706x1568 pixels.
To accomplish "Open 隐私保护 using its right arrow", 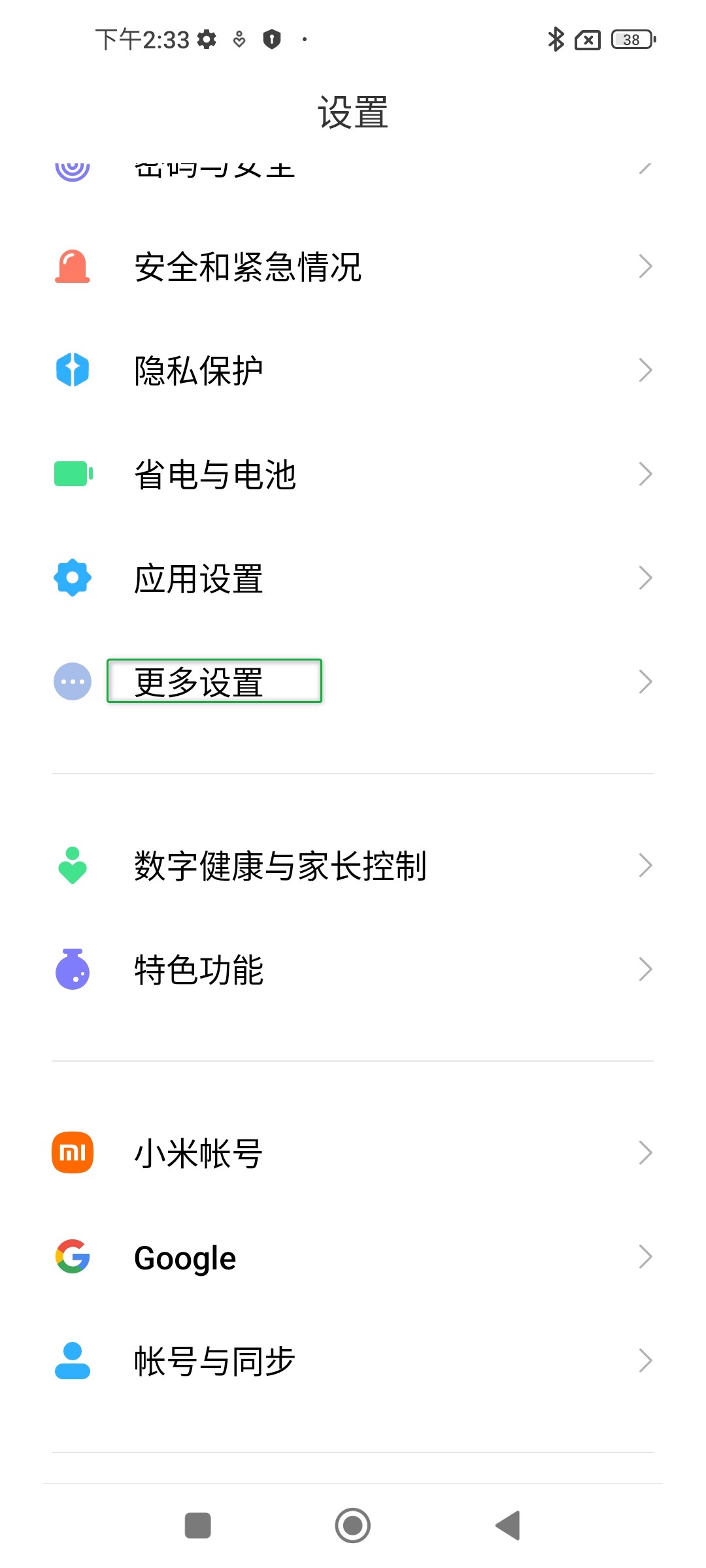I will tap(645, 369).
